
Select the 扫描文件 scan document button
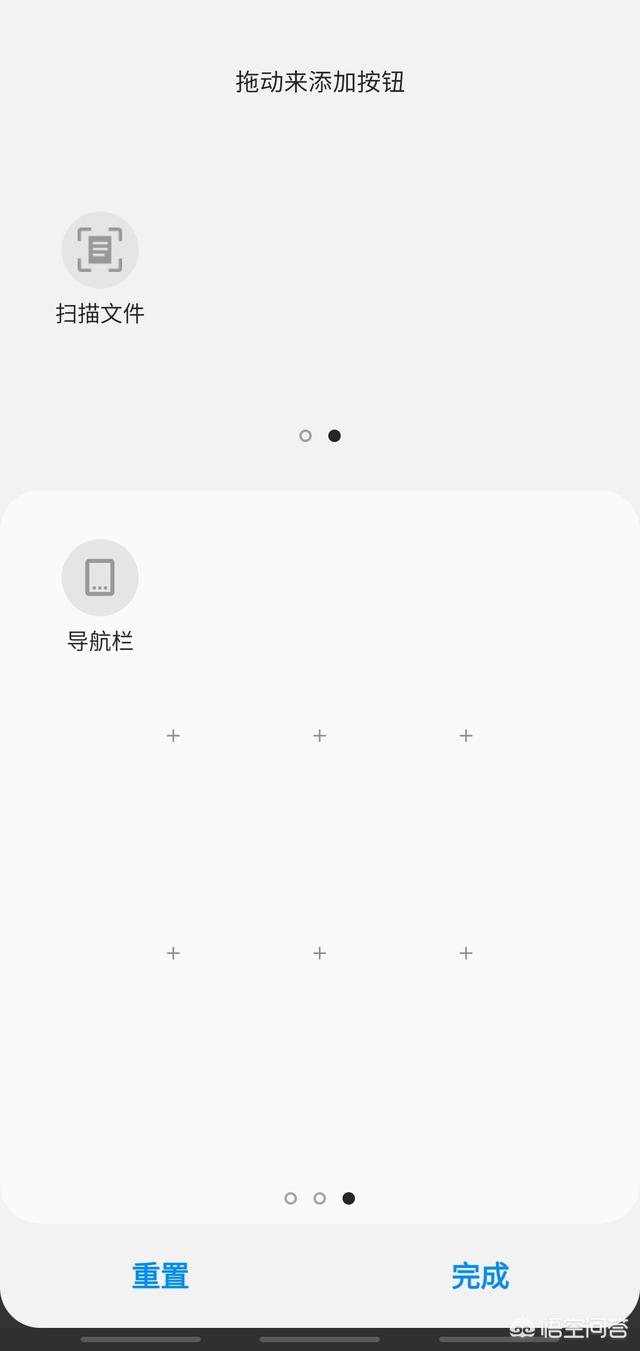tap(100, 250)
